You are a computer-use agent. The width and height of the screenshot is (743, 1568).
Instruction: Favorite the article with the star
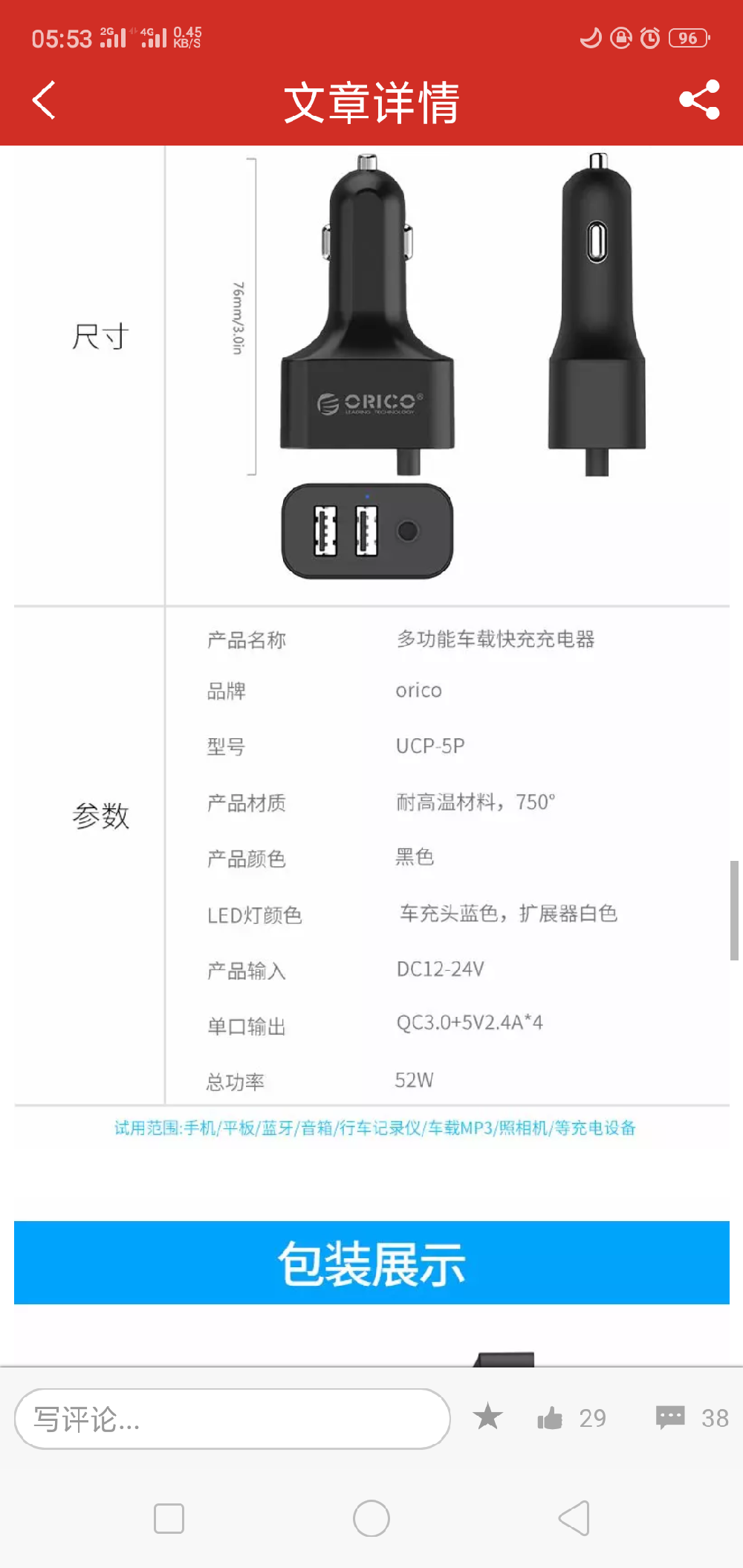point(488,1416)
